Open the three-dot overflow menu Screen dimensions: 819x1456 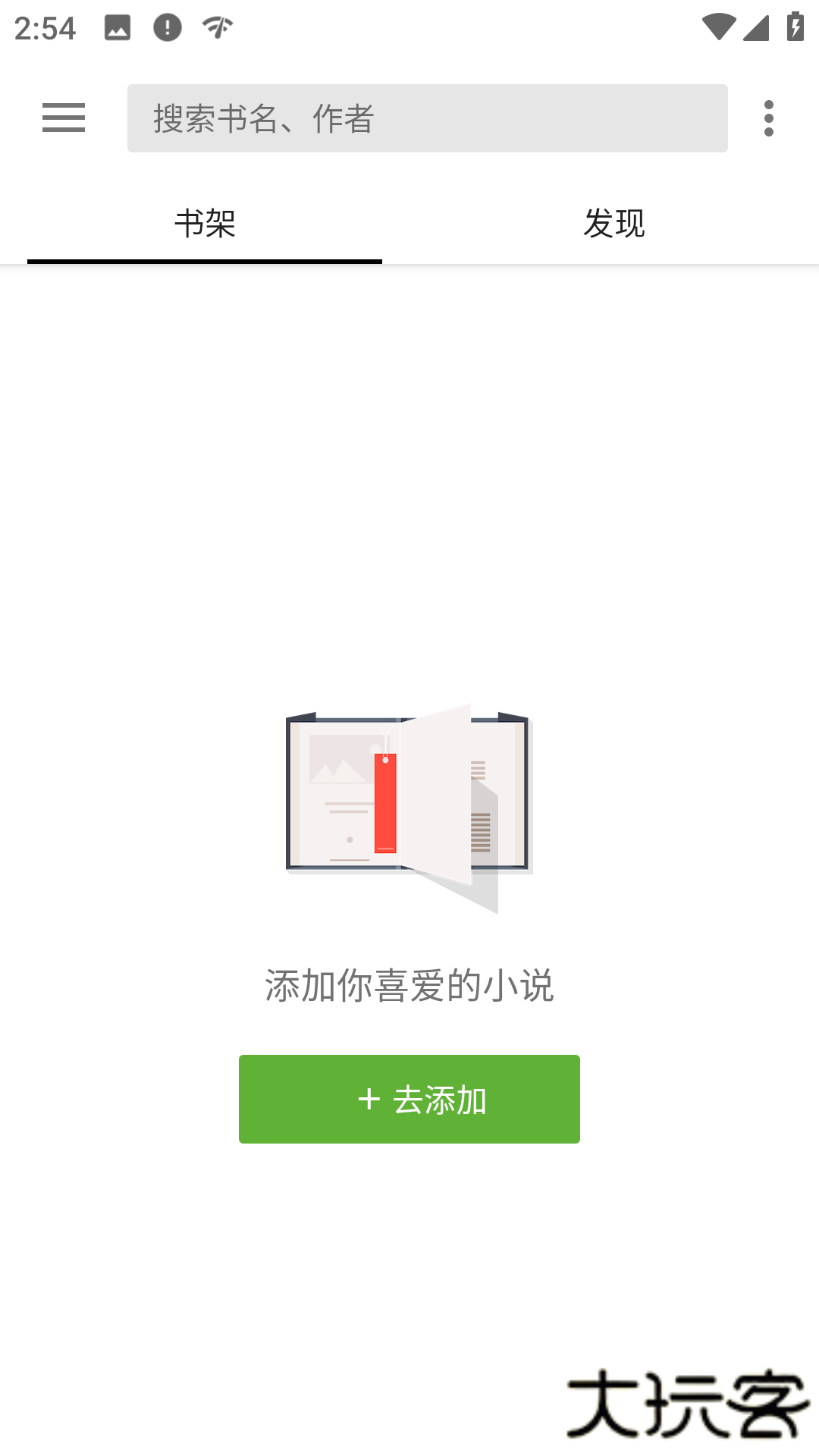pos(769,118)
